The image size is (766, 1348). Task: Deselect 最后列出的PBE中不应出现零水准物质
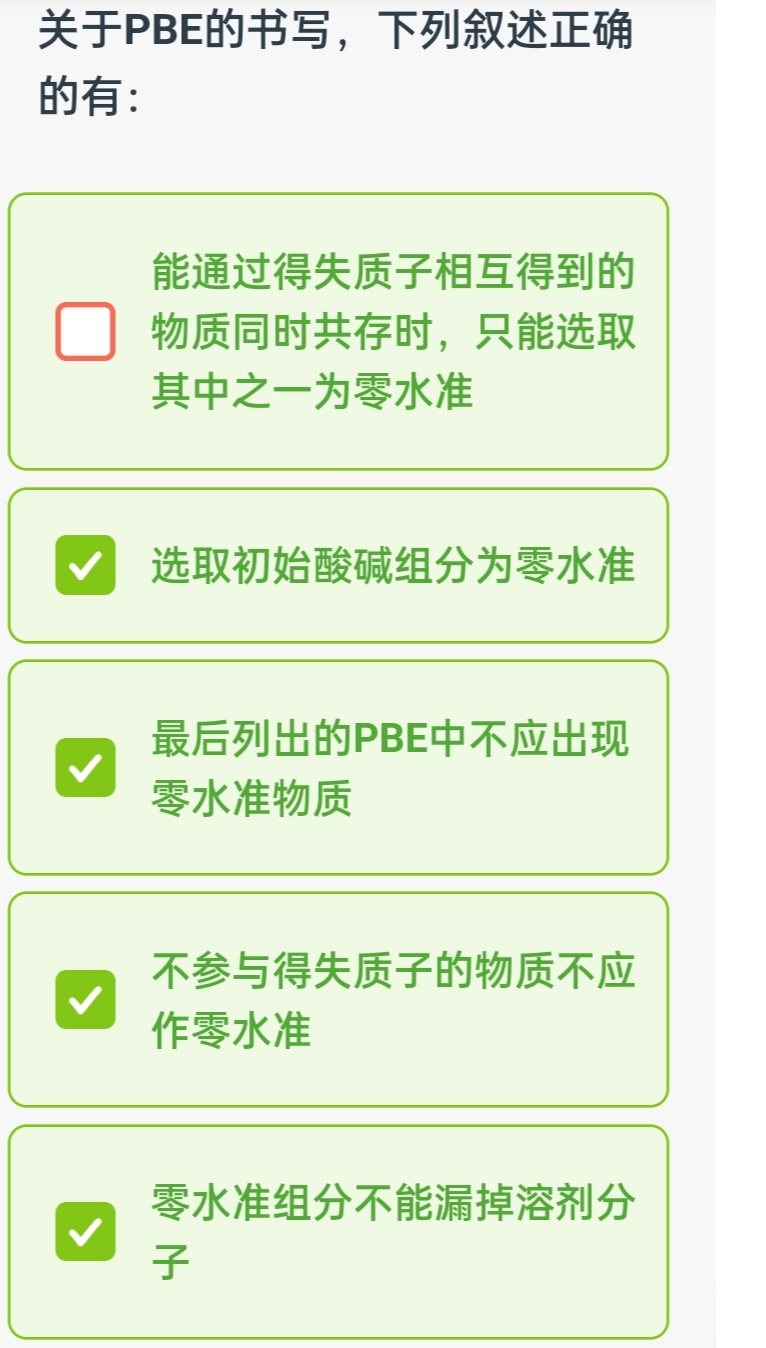85,768
